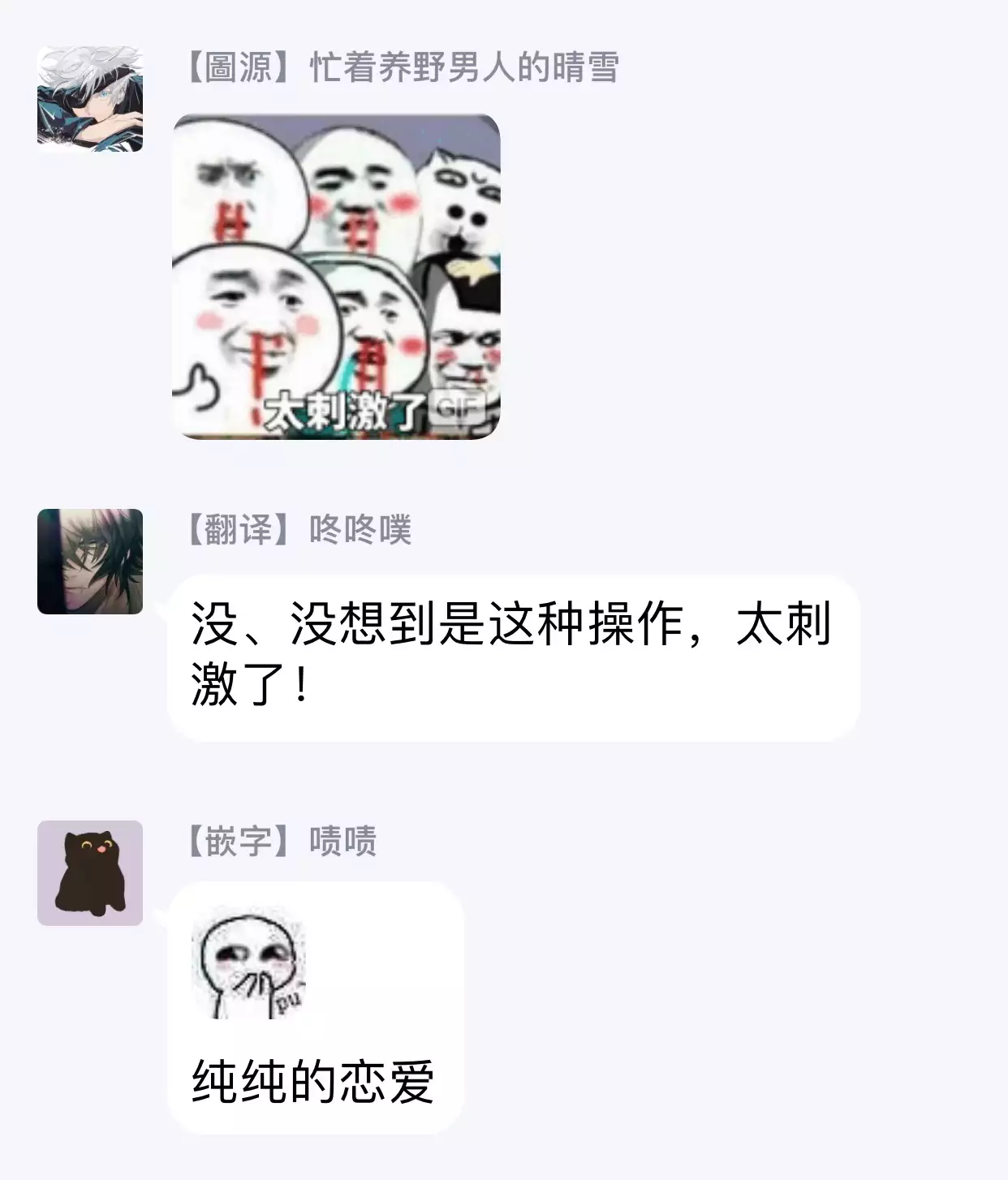Open 忙着养野男人的晴雪's avatar profile
Viewport: 1008px width, 1180px height.
(90, 99)
